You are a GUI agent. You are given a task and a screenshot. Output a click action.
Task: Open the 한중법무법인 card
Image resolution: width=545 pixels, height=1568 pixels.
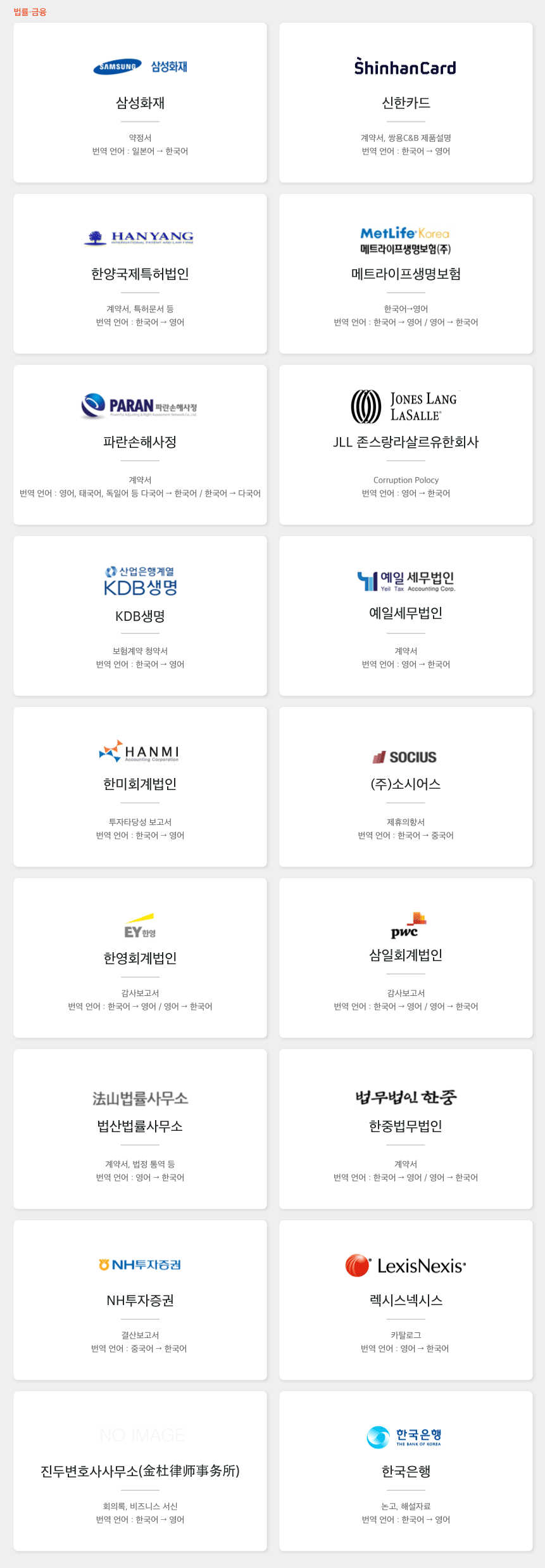(406, 1126)
